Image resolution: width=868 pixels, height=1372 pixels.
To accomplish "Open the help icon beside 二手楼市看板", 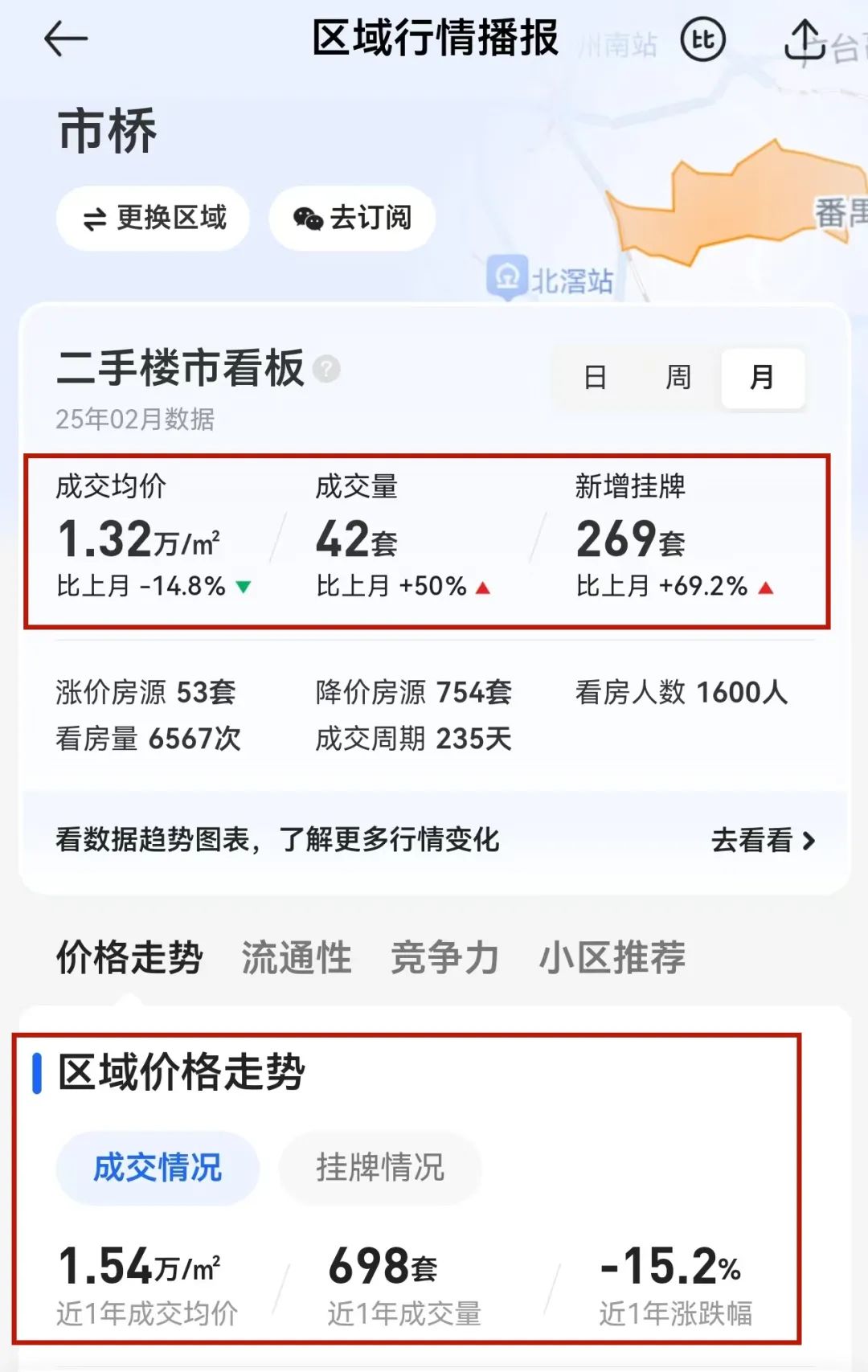I will coord(326,369).
